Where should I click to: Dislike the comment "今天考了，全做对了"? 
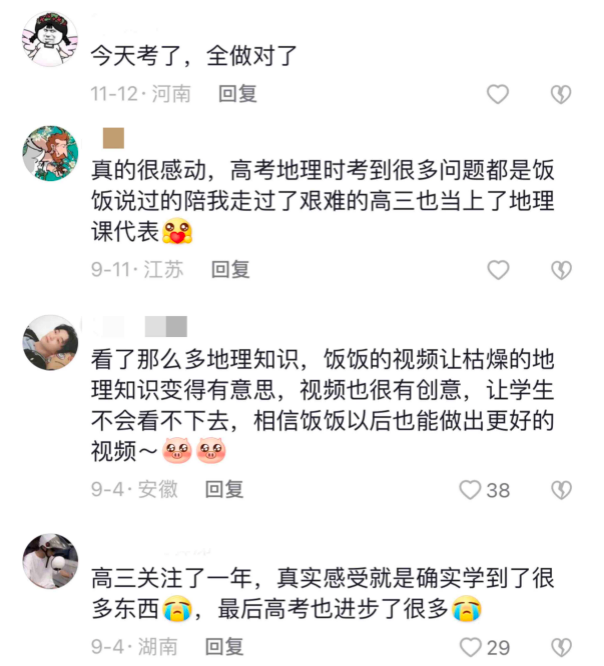[561, 95]
